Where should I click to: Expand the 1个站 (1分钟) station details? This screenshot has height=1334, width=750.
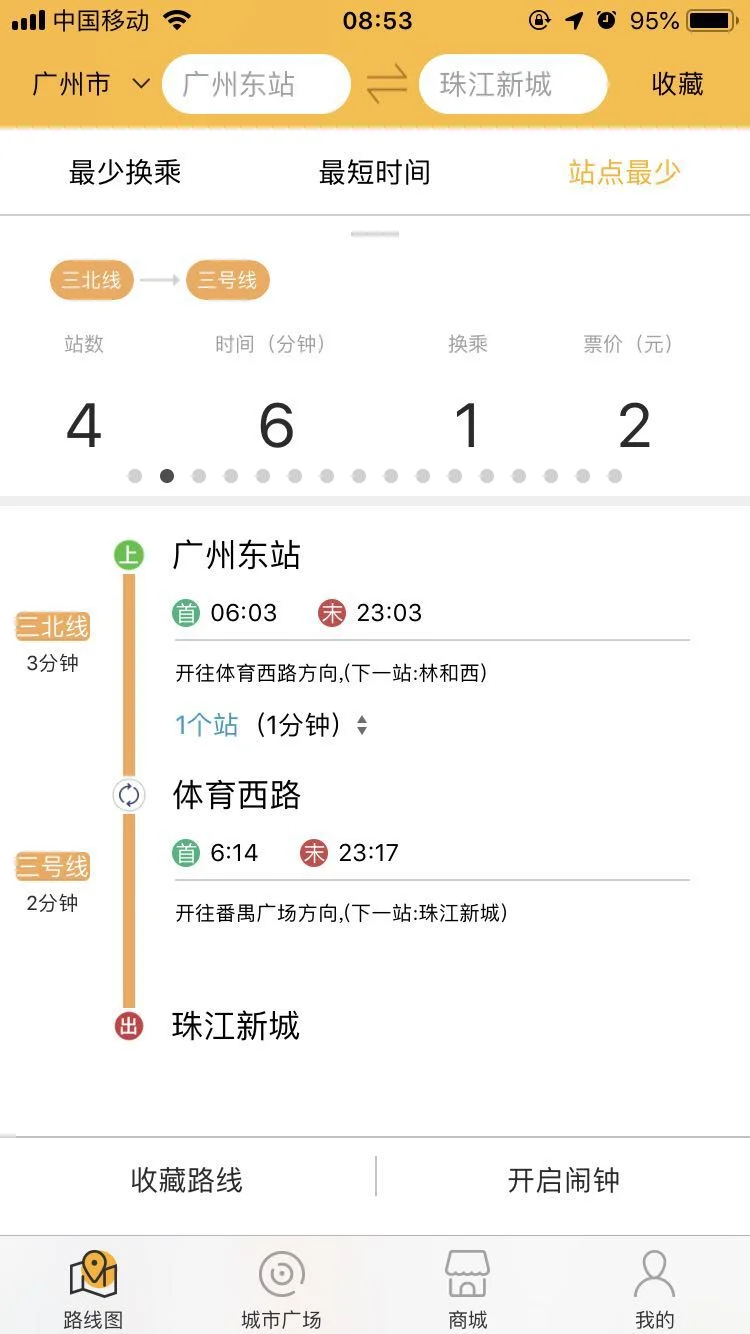pos(267,725)
